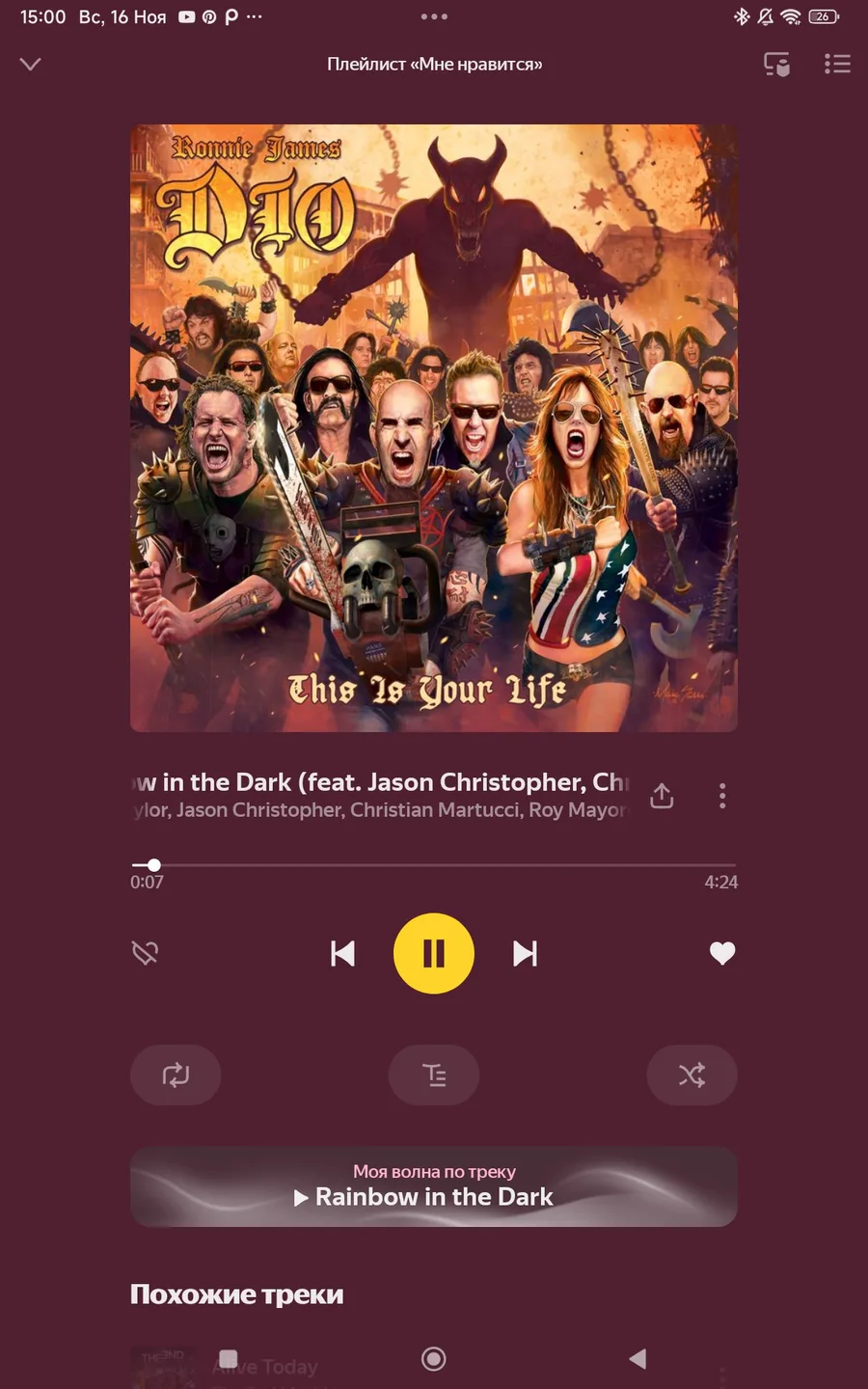Go to the previous track
The image size is (868, 1389).
[x=342, y=953]
